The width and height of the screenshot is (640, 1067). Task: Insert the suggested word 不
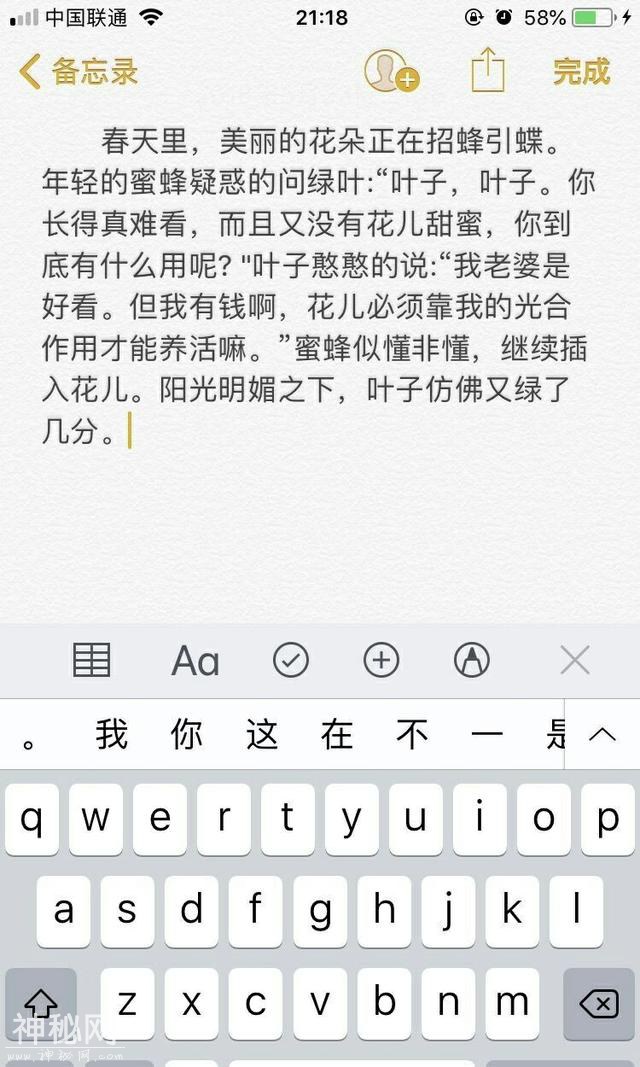pos(412,735)
